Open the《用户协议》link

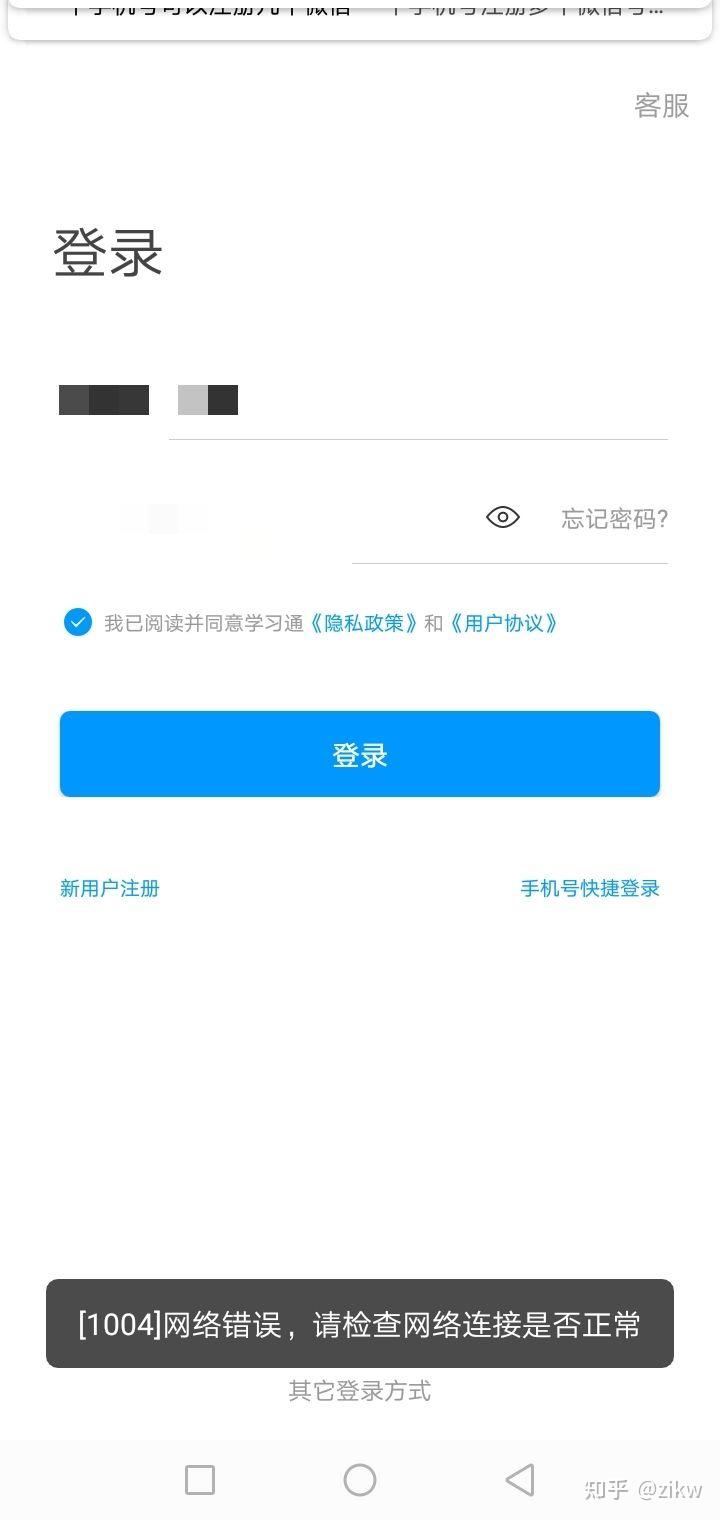click(503, 623)
